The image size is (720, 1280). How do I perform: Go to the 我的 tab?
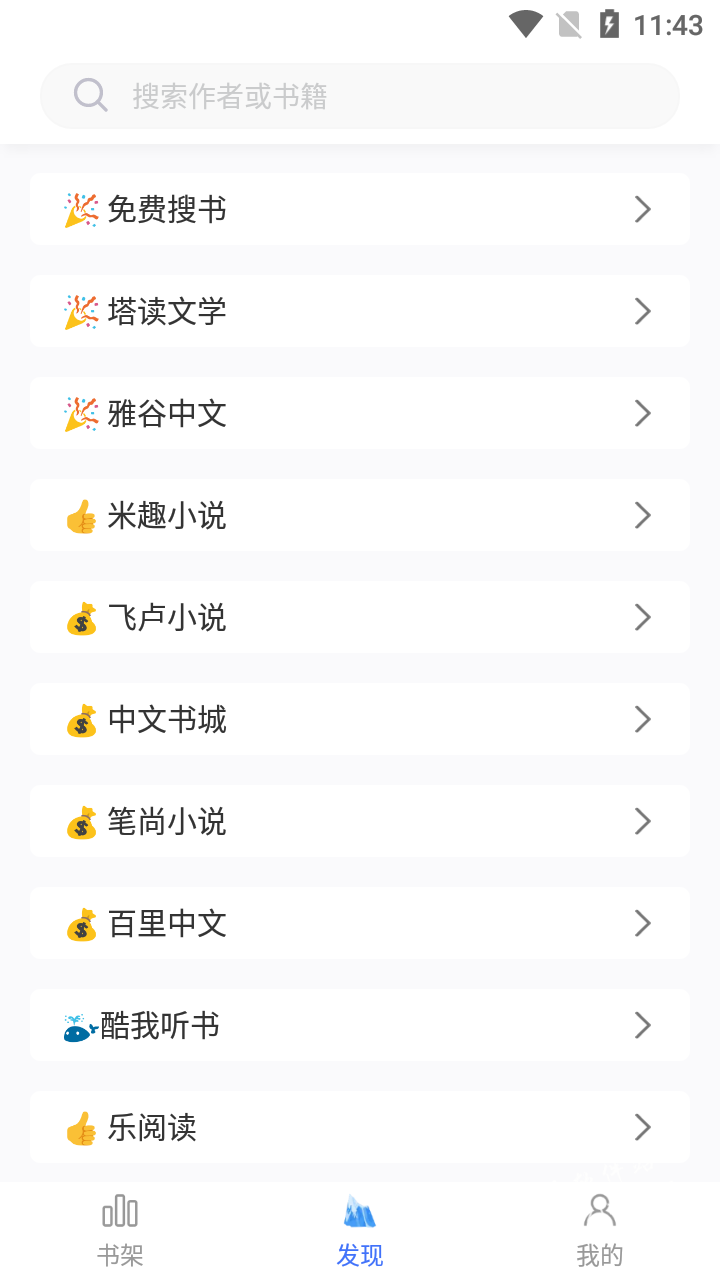click(x=600, y=1231)
